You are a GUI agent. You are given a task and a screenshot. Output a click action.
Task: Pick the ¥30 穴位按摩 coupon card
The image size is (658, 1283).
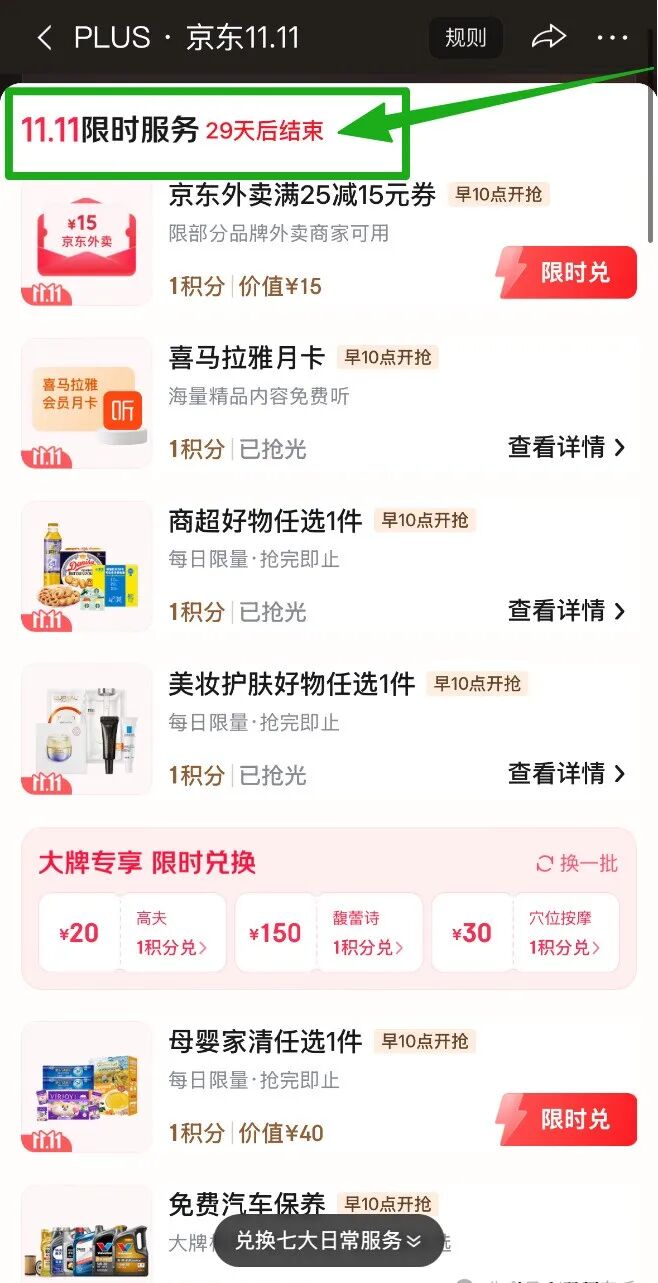click(525, 933)
